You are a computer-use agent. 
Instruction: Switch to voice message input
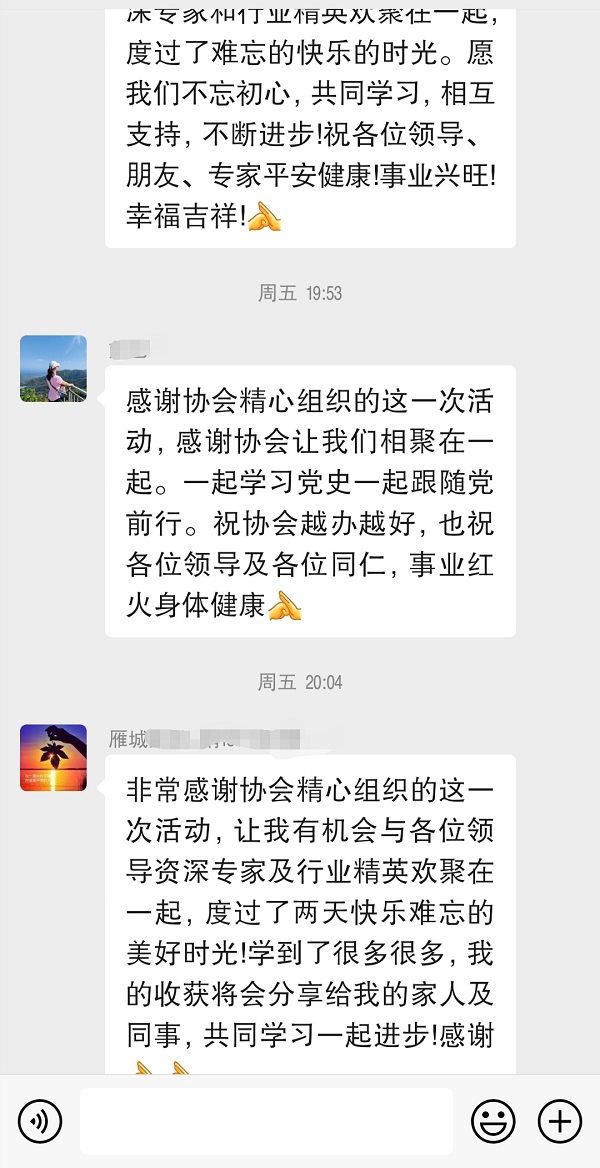(x=40, y=1121)
